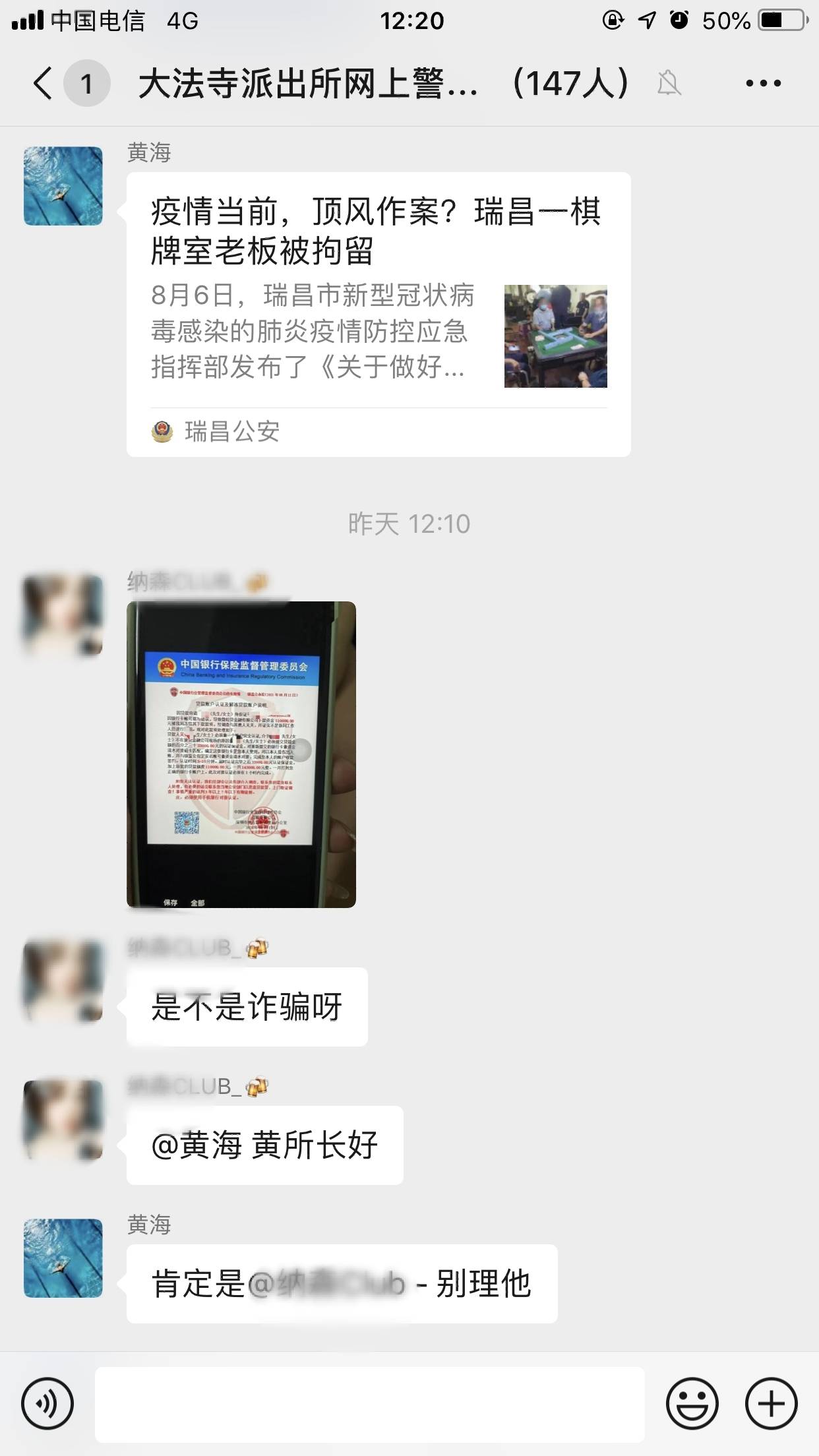
Task: Switch to voice message input
Action: (47, 1403)
